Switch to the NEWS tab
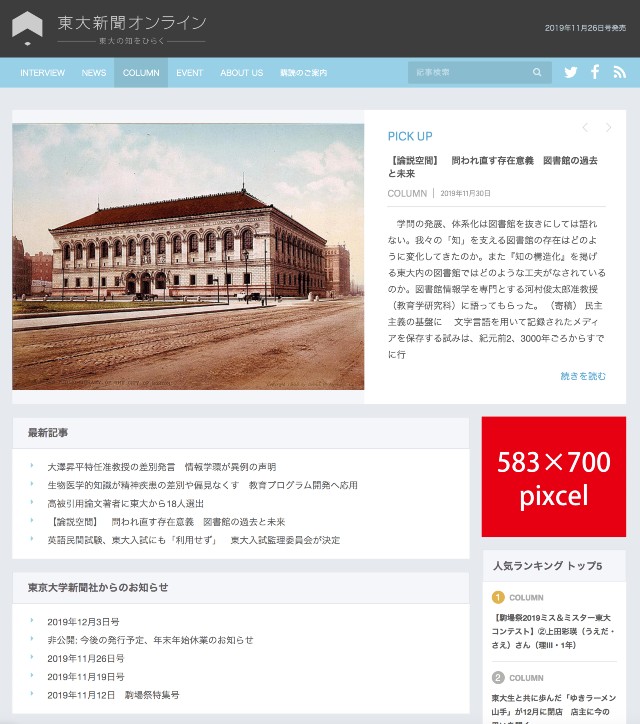640x724 pixels. pos(94,73)
